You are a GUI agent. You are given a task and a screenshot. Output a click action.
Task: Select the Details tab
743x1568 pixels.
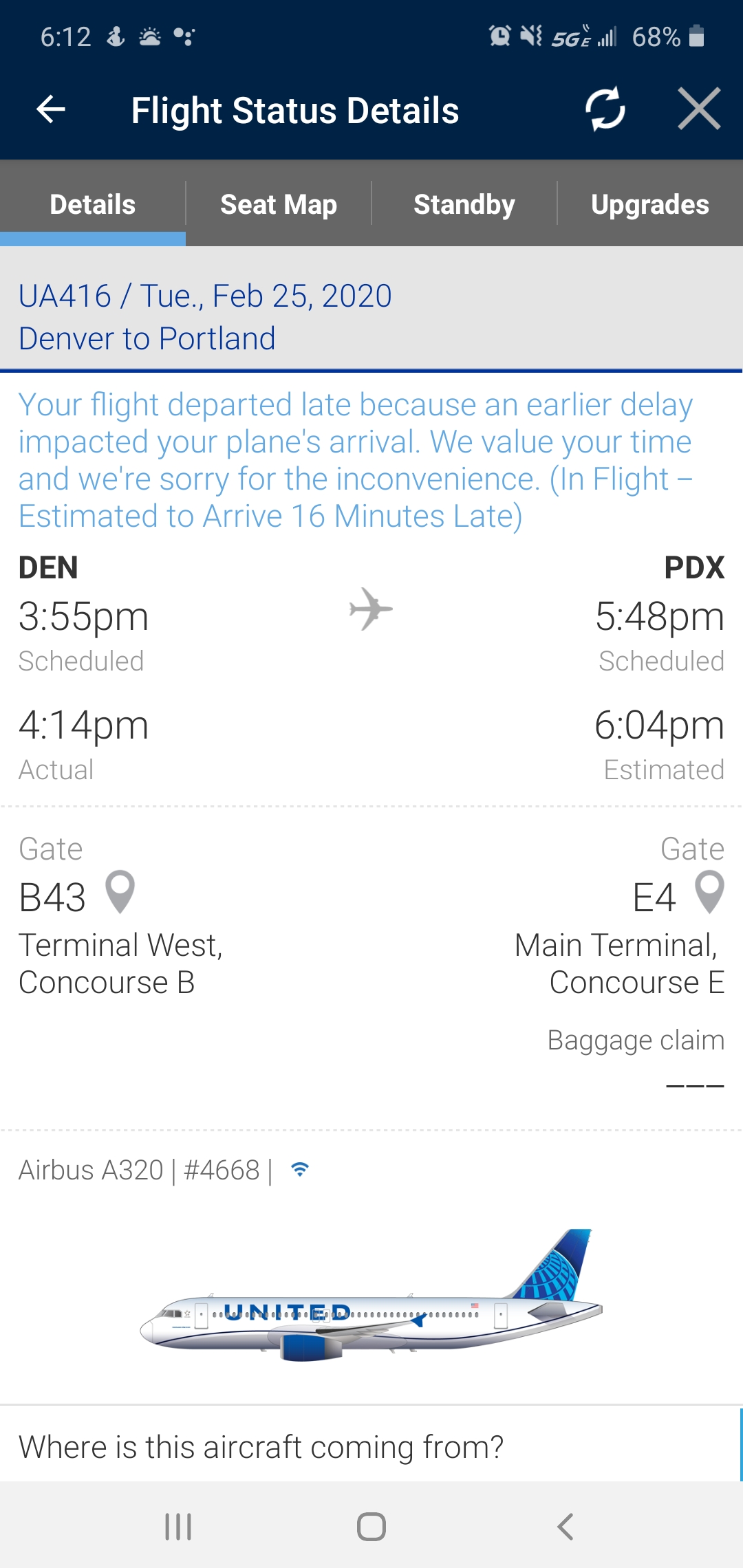[x=93, y=205]
